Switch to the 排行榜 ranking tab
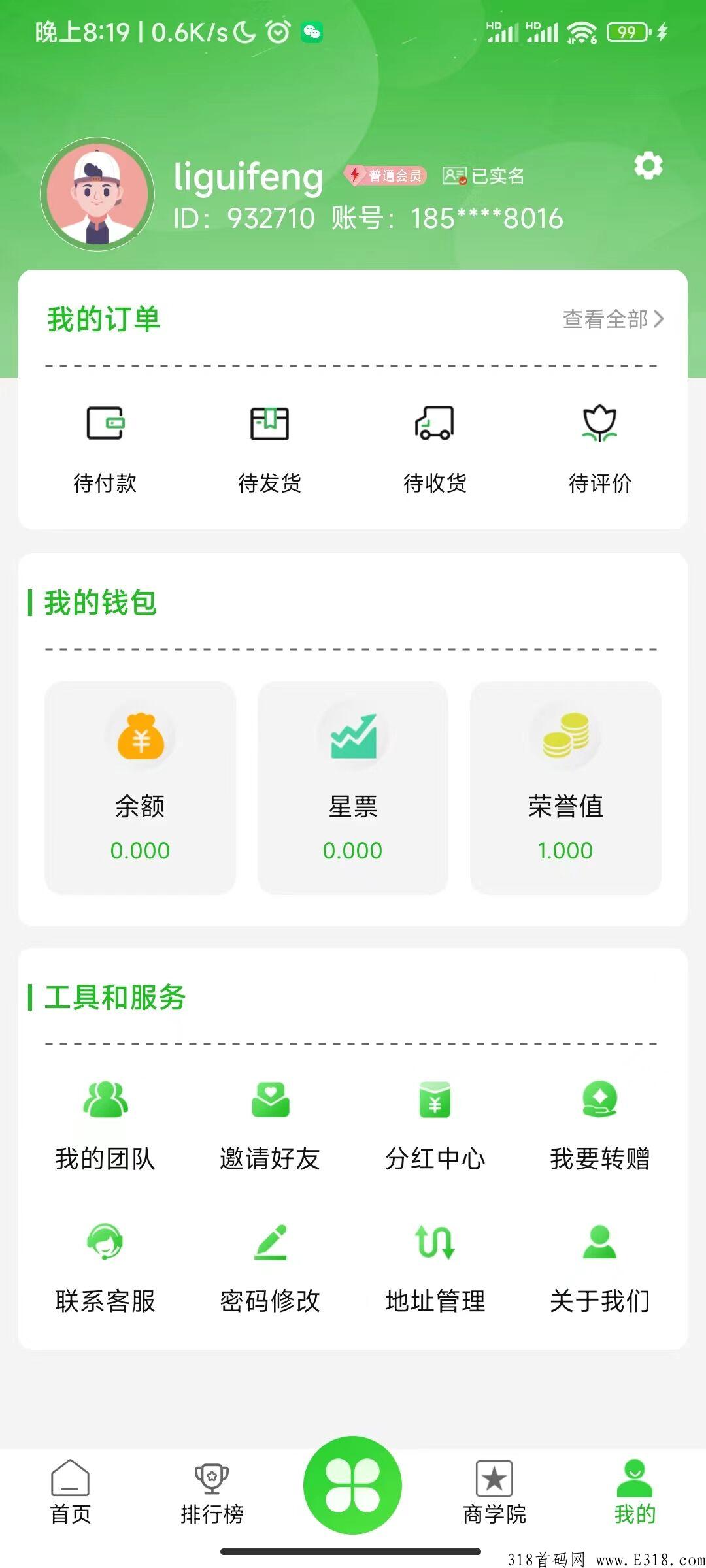The height and width of the screenshot is (1568, 706). point(213,1496)
